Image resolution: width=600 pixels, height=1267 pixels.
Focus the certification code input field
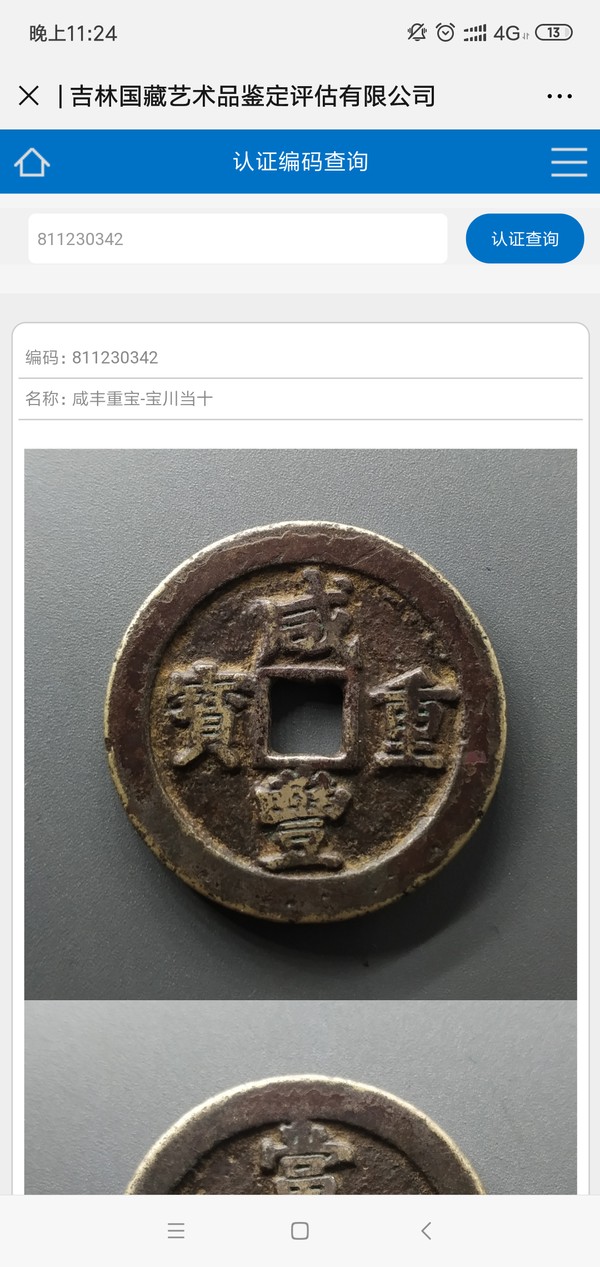(x=237, y=239)
